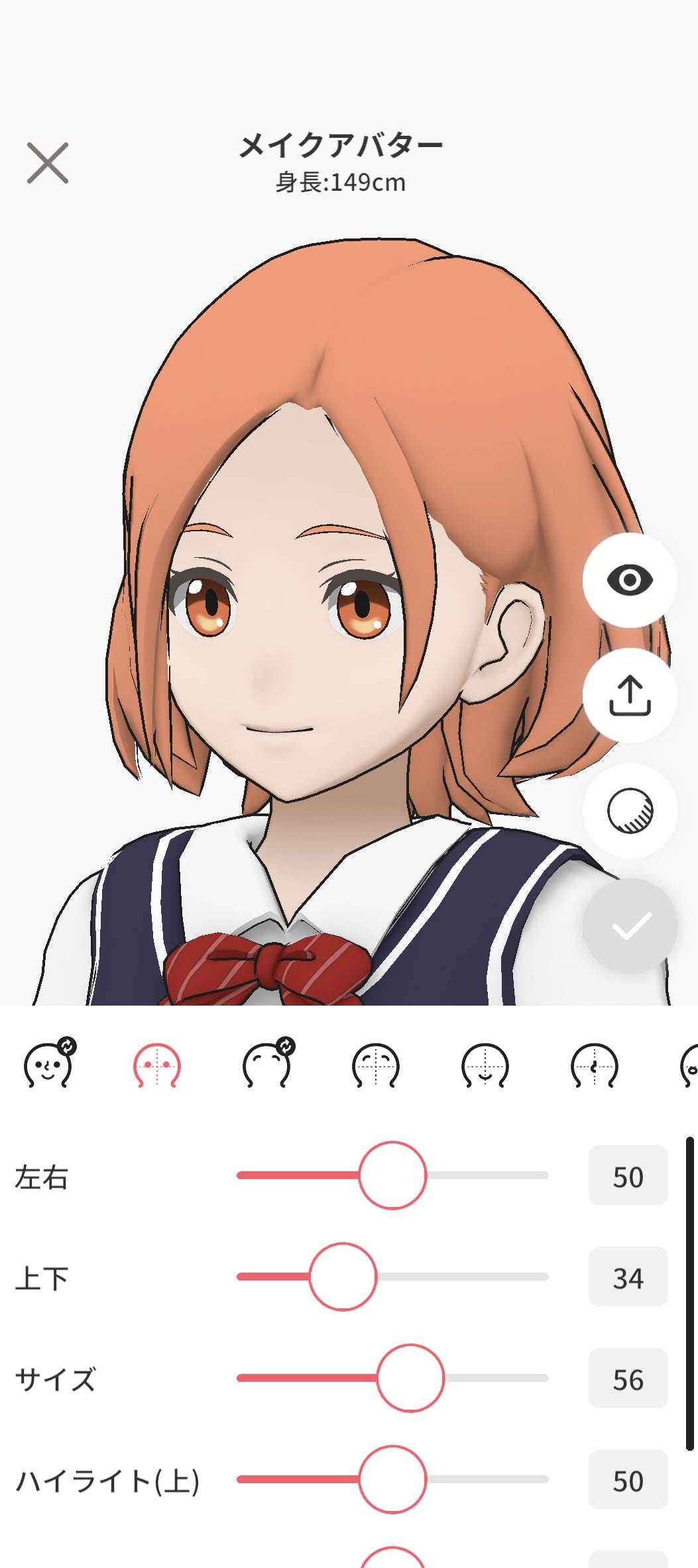Switch to the eyebrow preset tab
698x1568 pixels.
(267, 1065)
